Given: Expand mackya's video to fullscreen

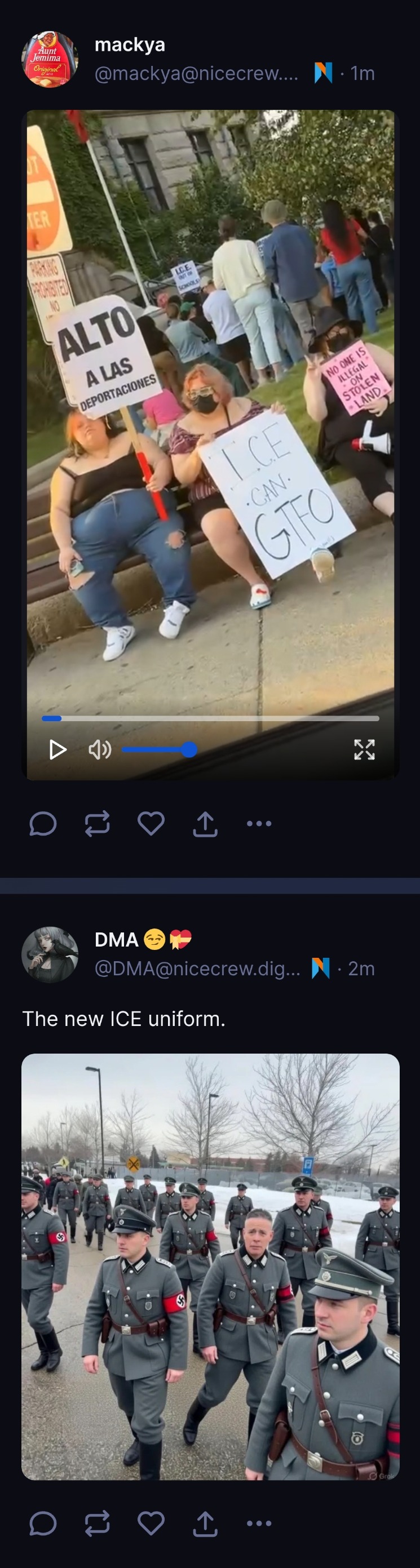Looking at the screenshot, I should [x=364, y=749].
